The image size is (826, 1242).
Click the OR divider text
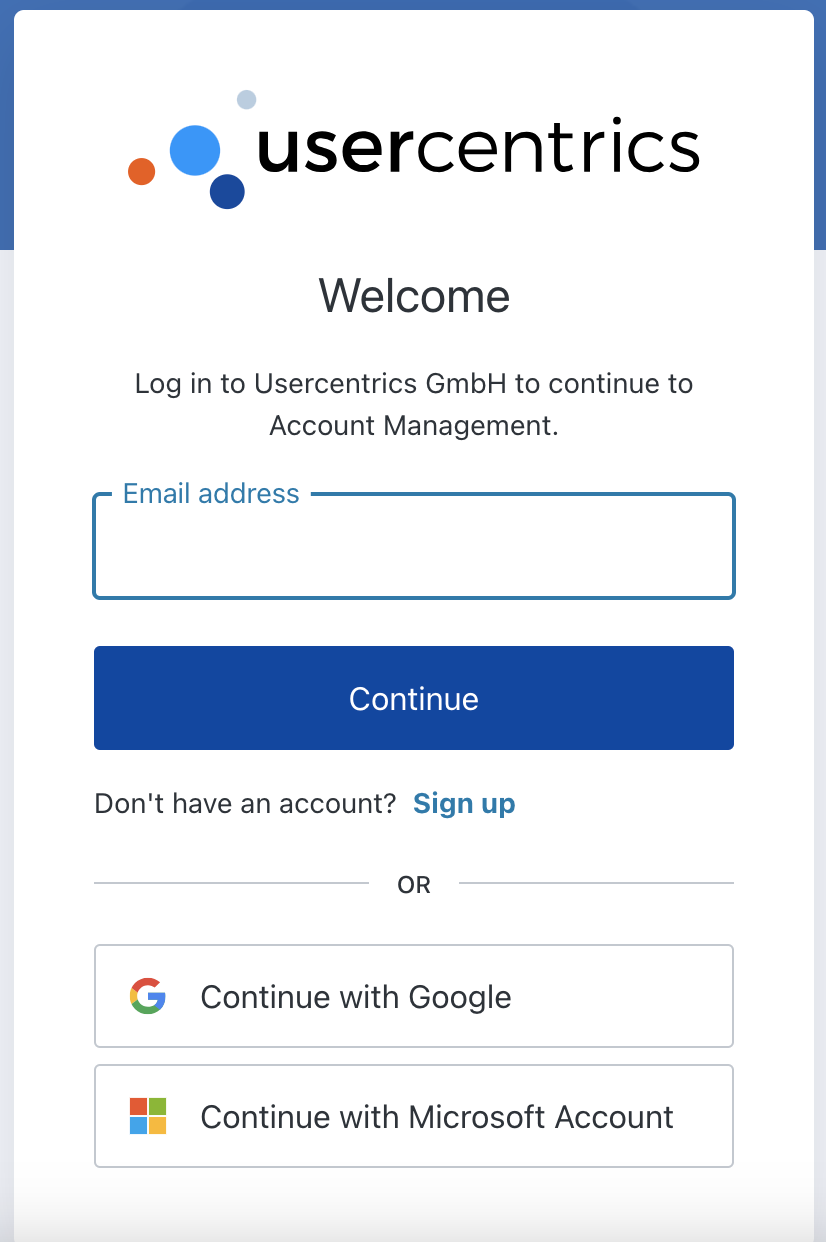pyautogui.click(x=413, y=884)
